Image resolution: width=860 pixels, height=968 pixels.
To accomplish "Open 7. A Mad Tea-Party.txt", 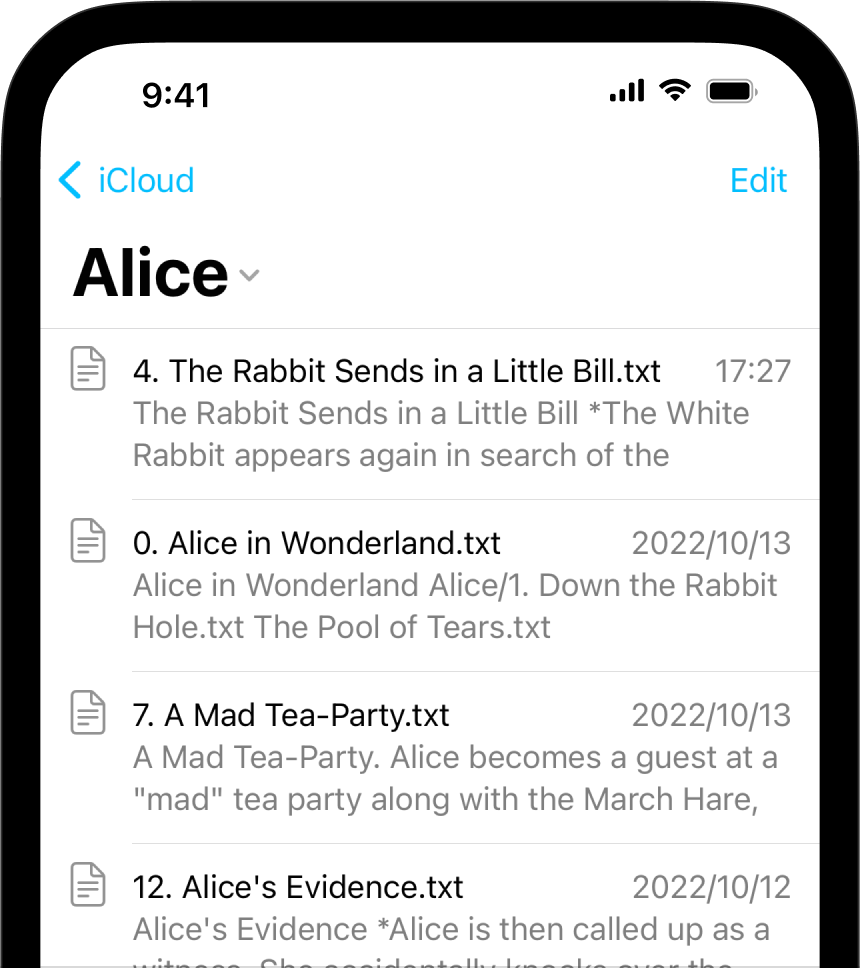I will pyautogui.click(x=440, y=757).
